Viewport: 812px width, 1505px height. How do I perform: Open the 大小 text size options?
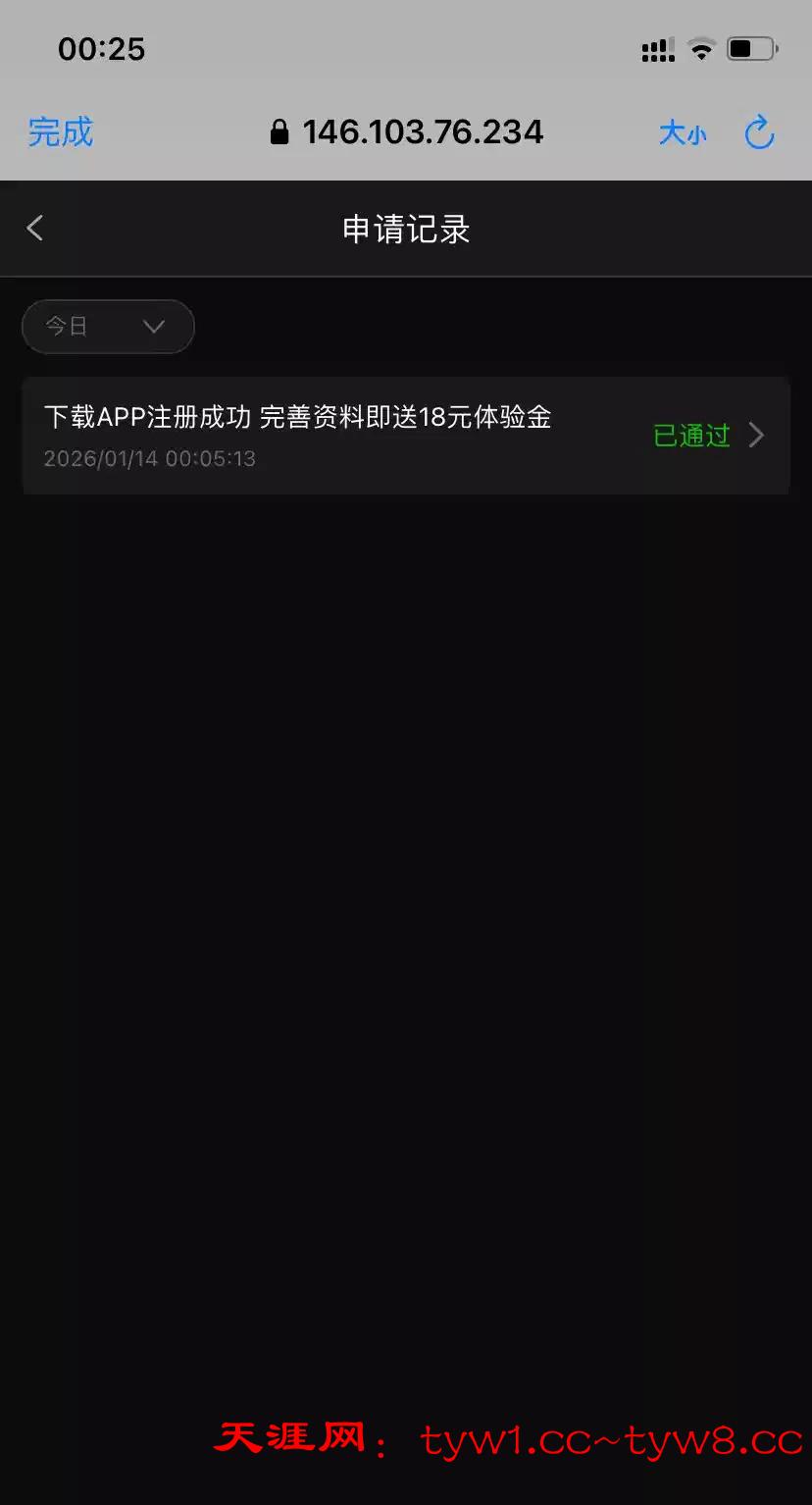point(683,133)
